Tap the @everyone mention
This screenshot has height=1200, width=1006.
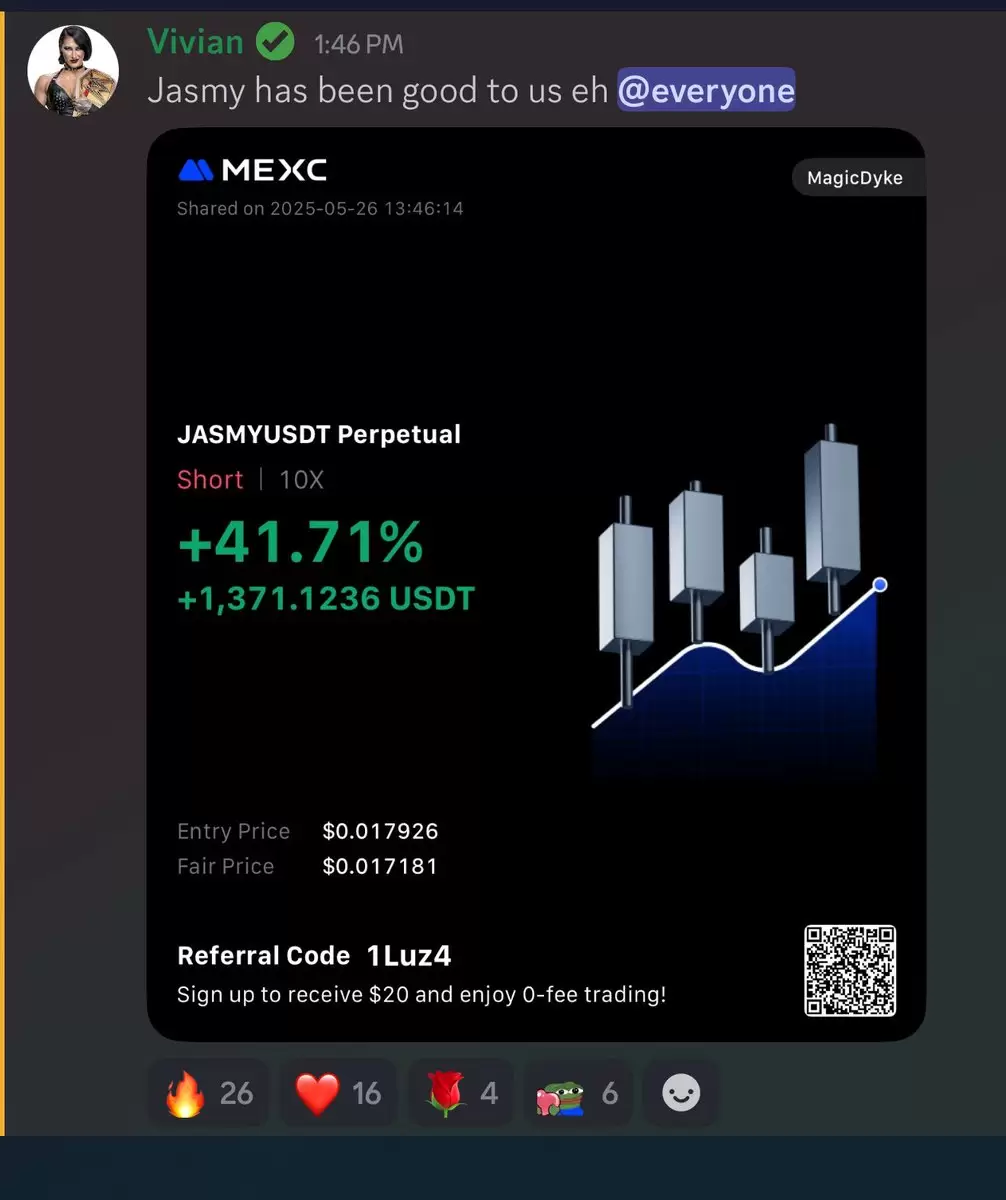(x=705, y=91)
